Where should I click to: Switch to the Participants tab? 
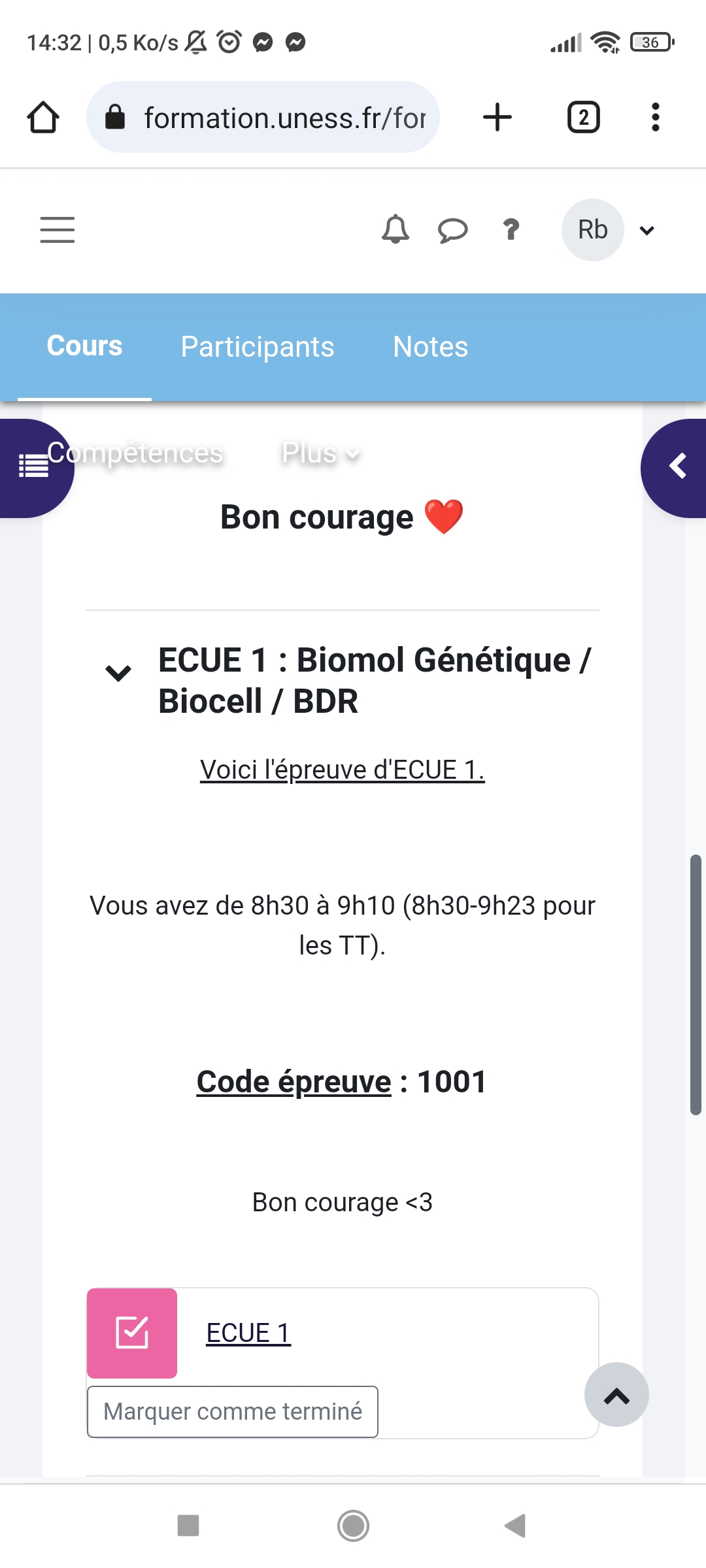258,347
